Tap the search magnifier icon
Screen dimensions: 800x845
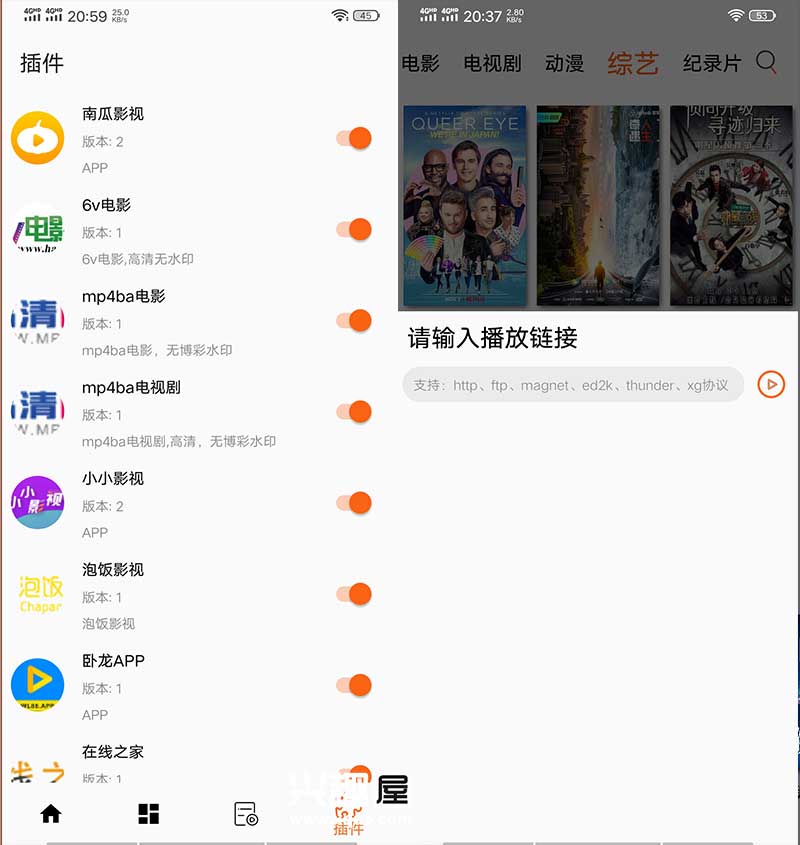pos(767,63)
